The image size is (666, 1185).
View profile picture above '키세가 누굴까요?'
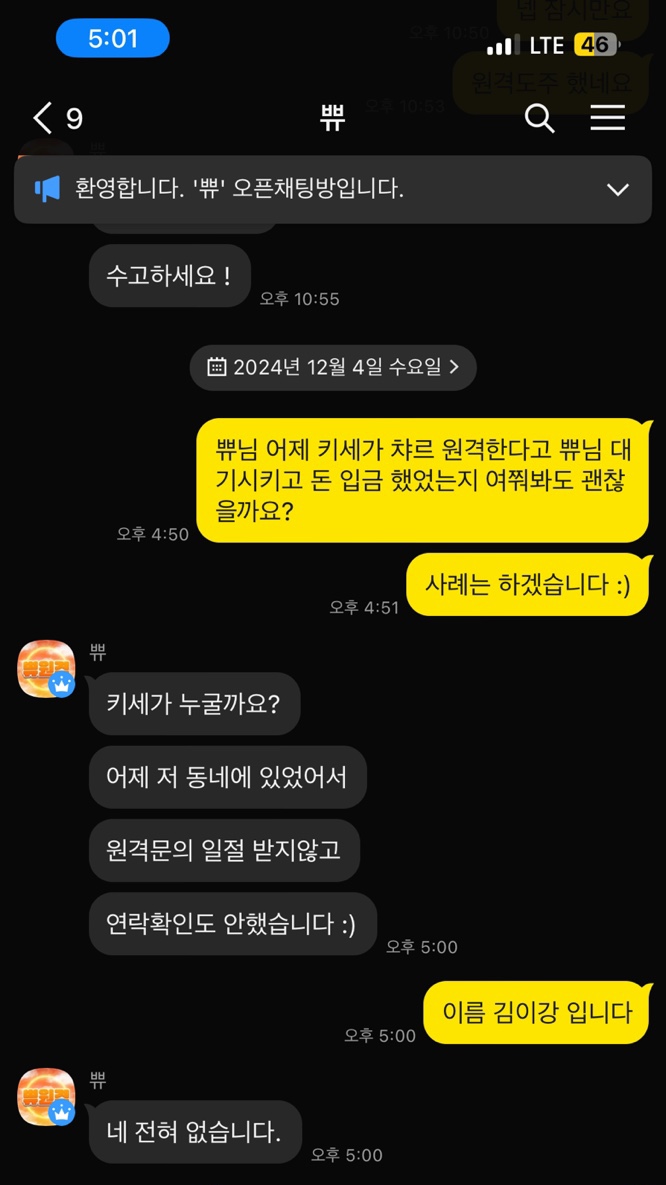point(46,668)
